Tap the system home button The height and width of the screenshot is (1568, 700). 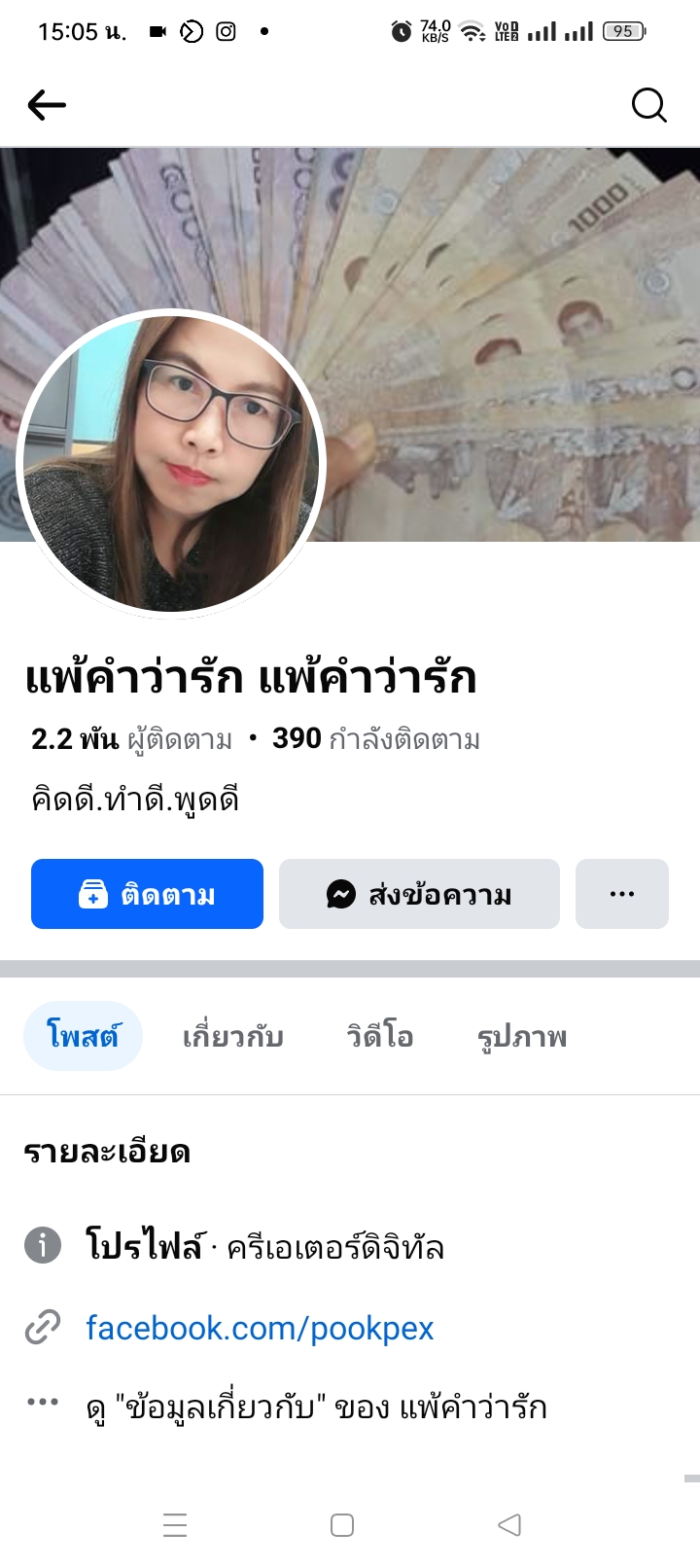point(342,1524)
